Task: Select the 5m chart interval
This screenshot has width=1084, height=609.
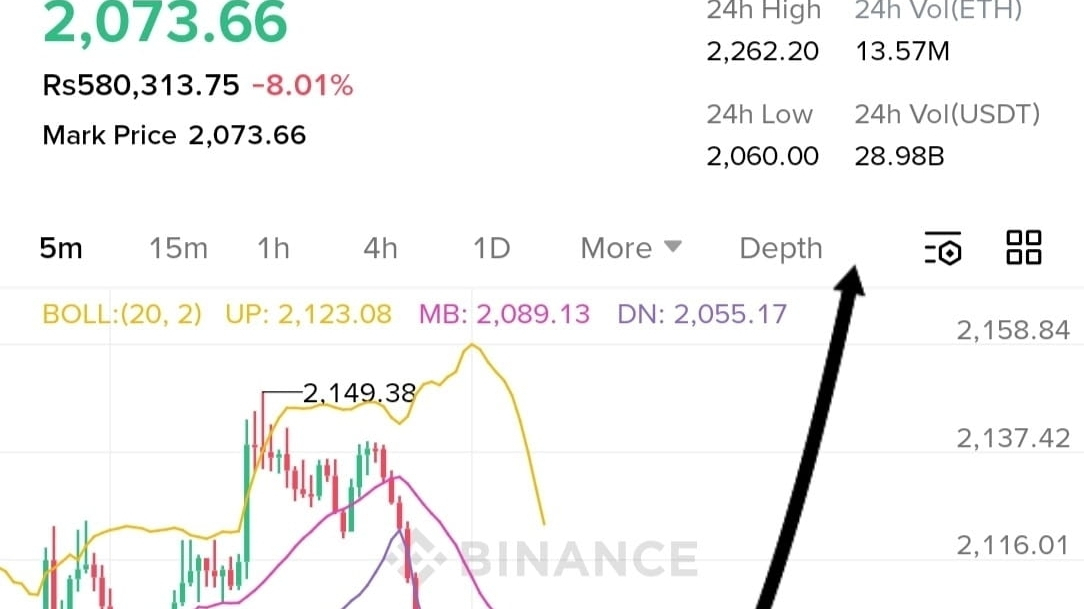Action: (61, 248)
